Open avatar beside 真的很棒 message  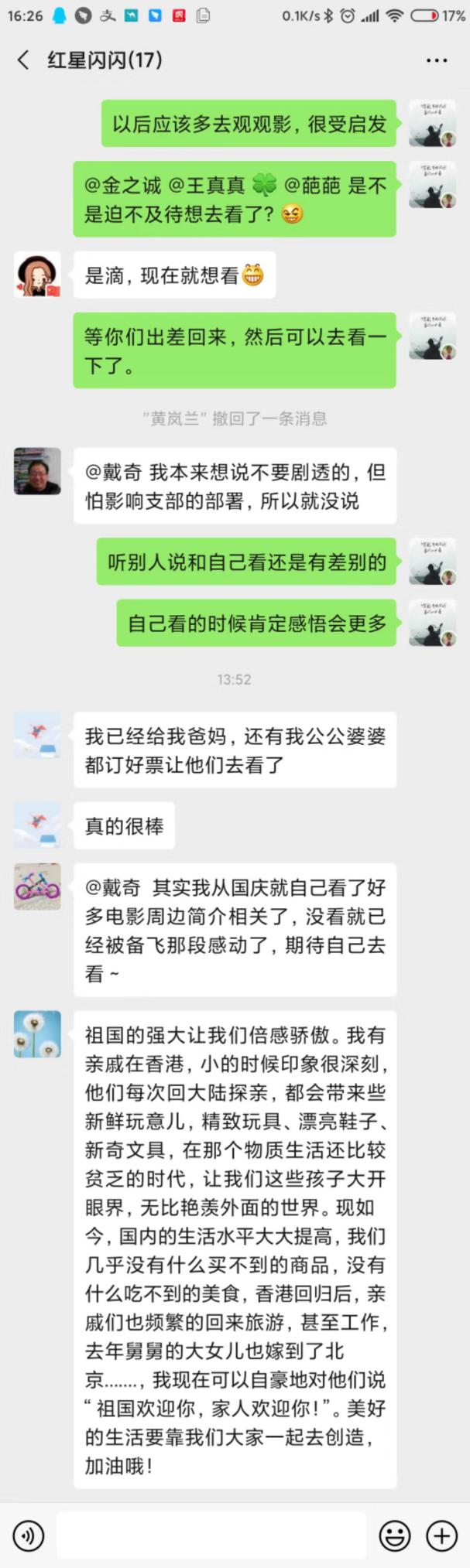click(x=37, y=825)
